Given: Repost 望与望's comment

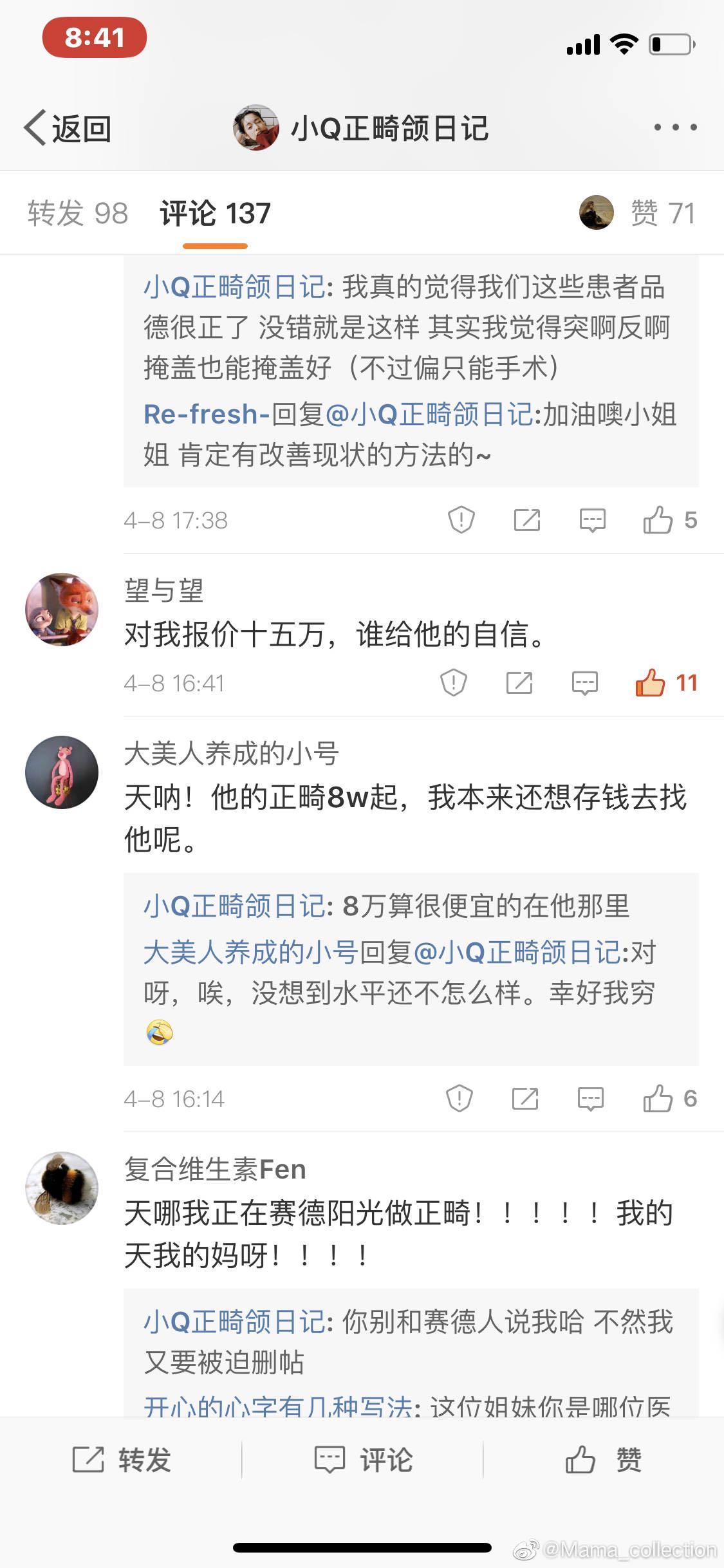Looking at the screenshot, I should tap(519, 683).
